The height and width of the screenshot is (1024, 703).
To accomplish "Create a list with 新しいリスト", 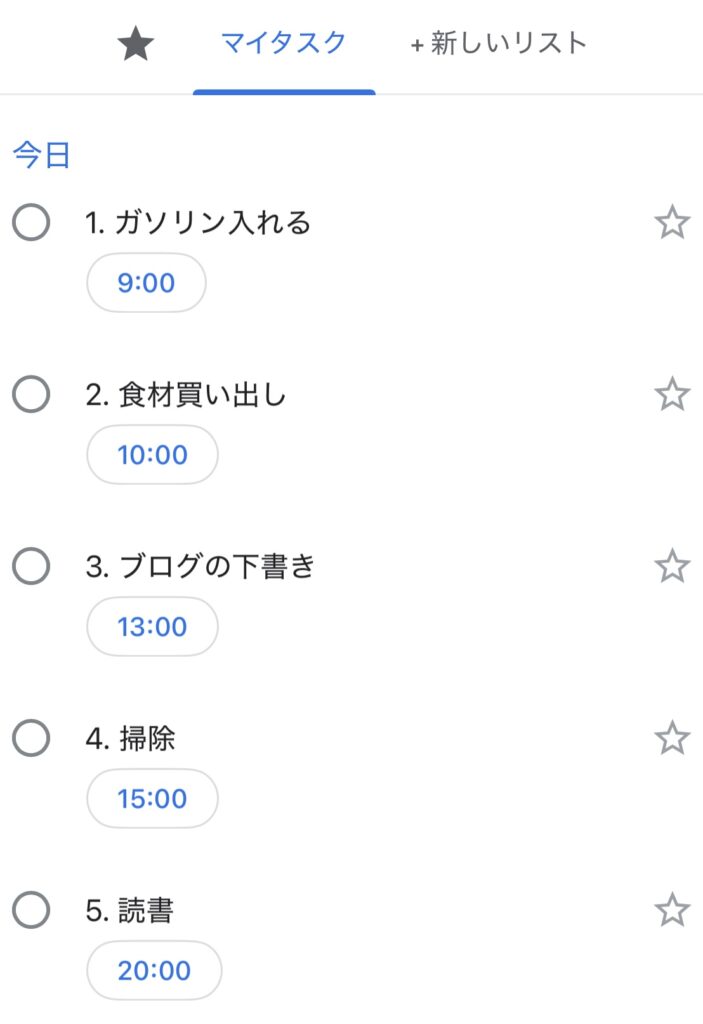I will pos(498,44).
